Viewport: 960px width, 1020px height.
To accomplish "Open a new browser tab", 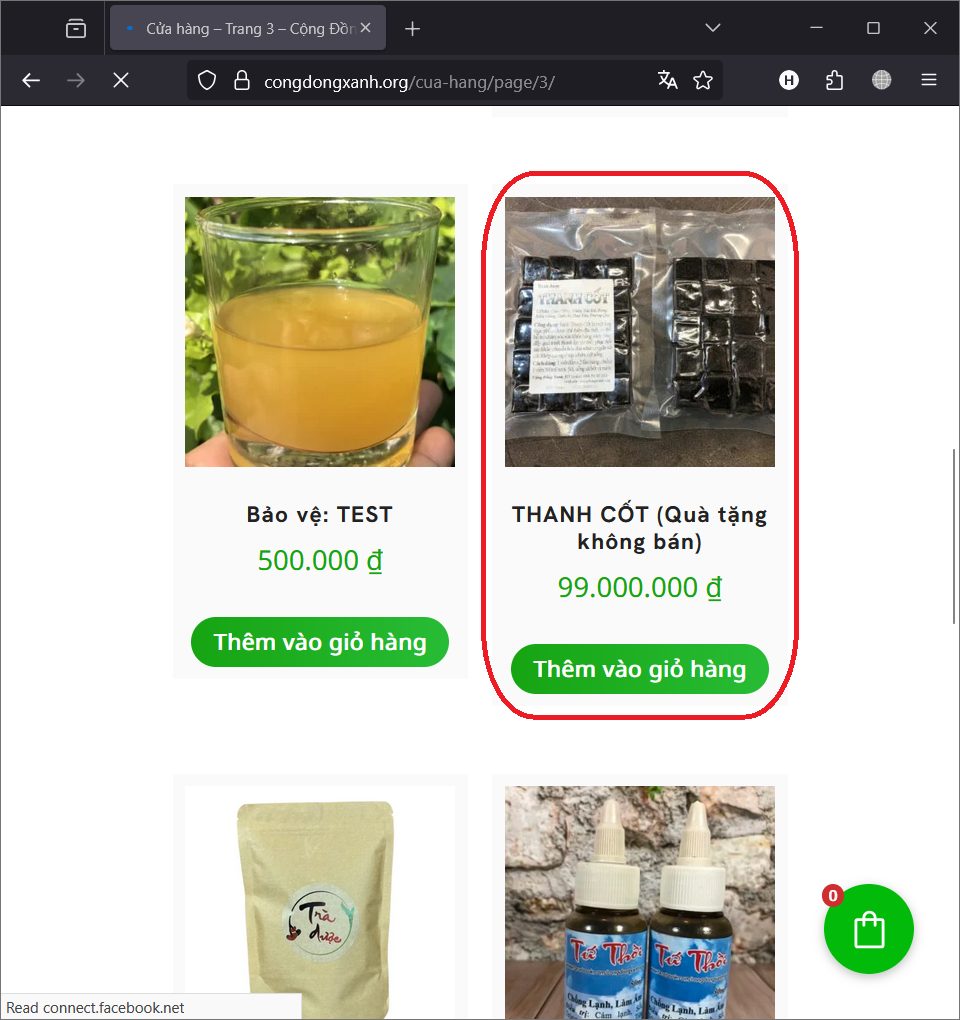I will [x=412, y=29].
